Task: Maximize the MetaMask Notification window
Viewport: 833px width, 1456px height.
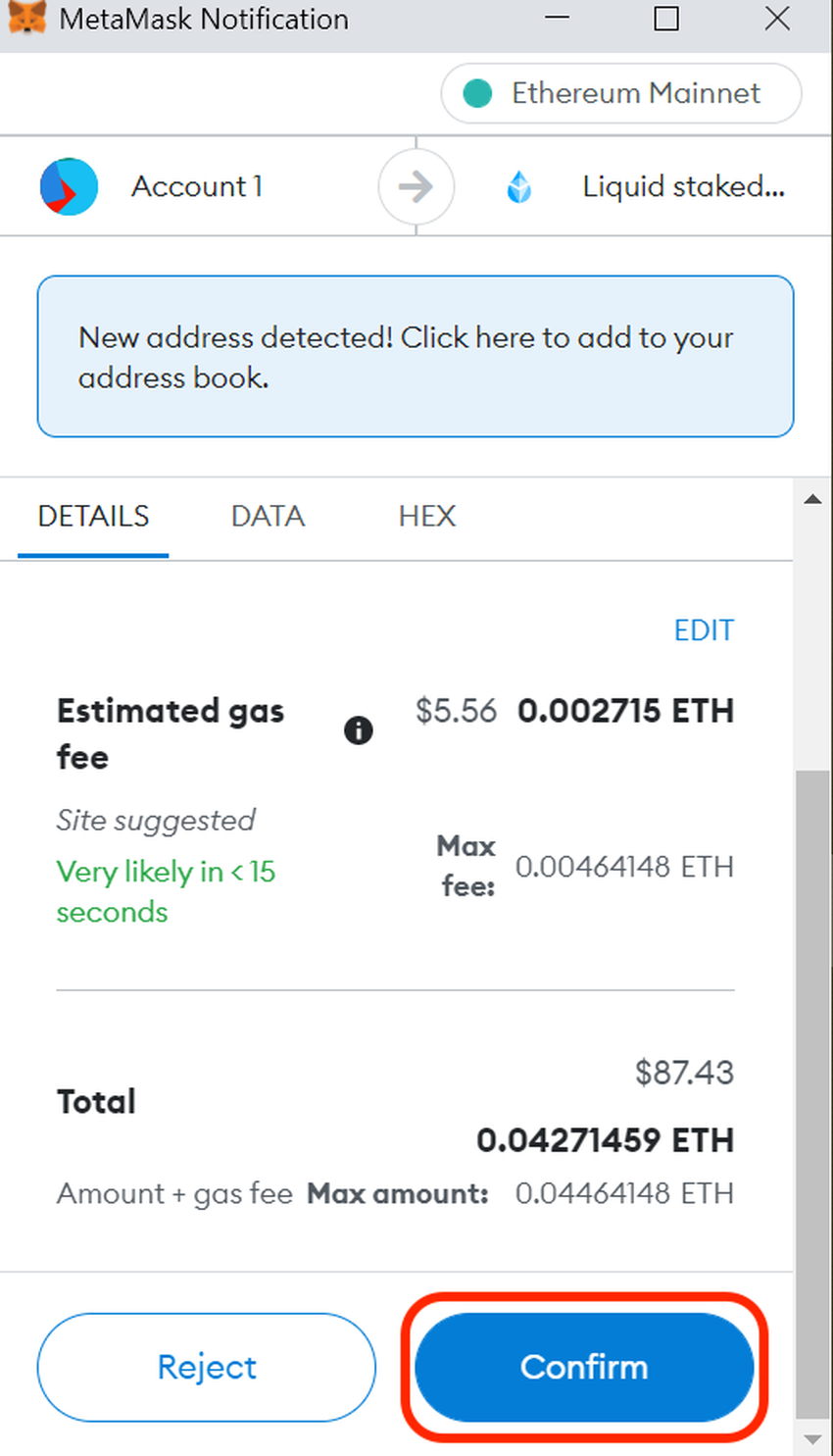Action: (x=666, y=19)
